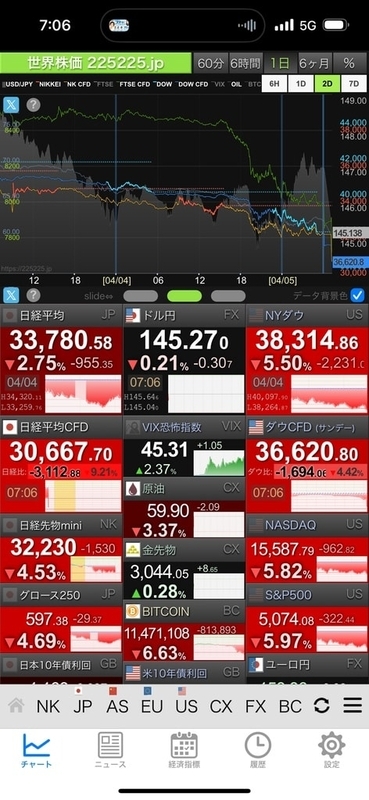Refresh data with the reload icon

click(x=321, y=706)
